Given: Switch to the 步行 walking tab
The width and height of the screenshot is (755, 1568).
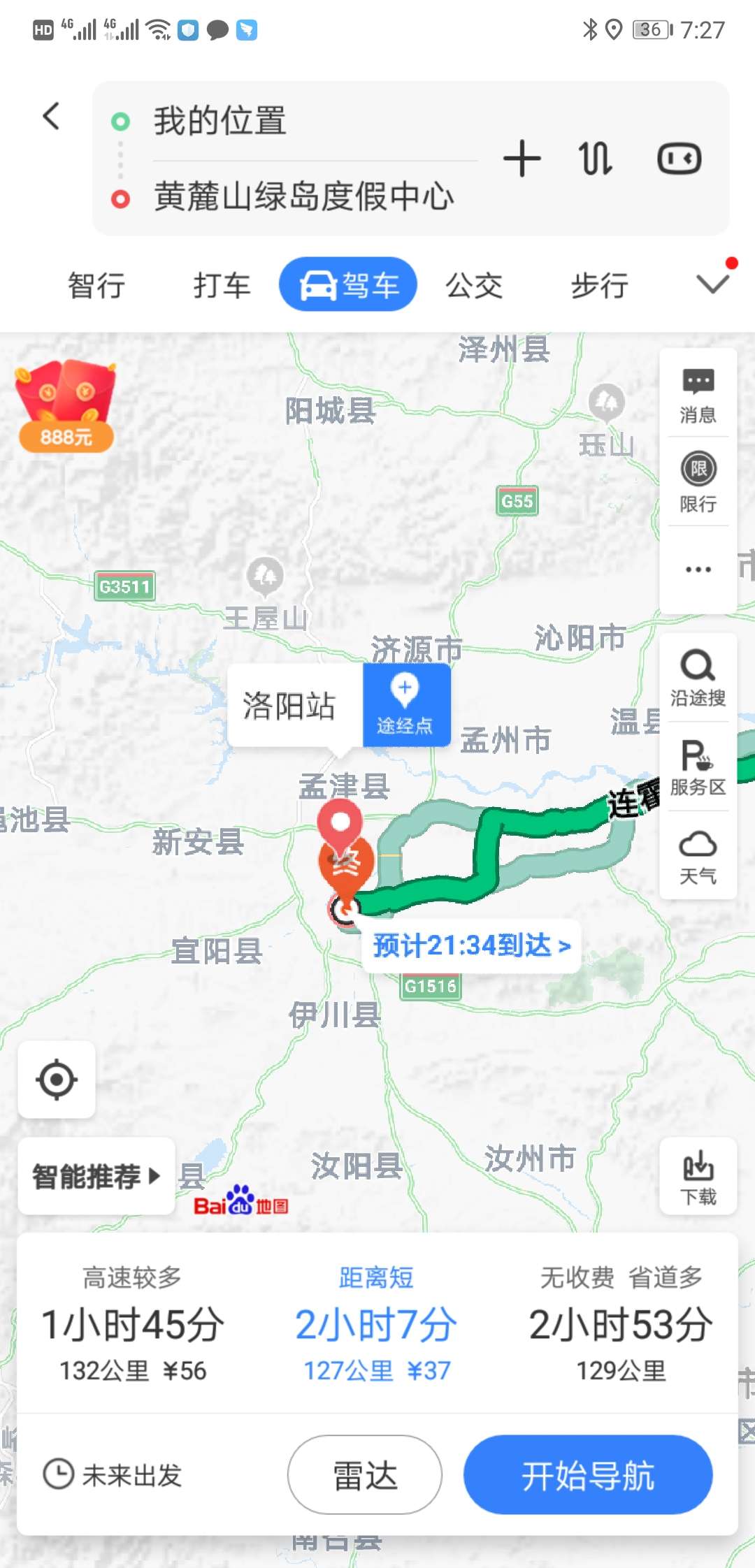Looking at the screenshot, I should pos(600,285).
